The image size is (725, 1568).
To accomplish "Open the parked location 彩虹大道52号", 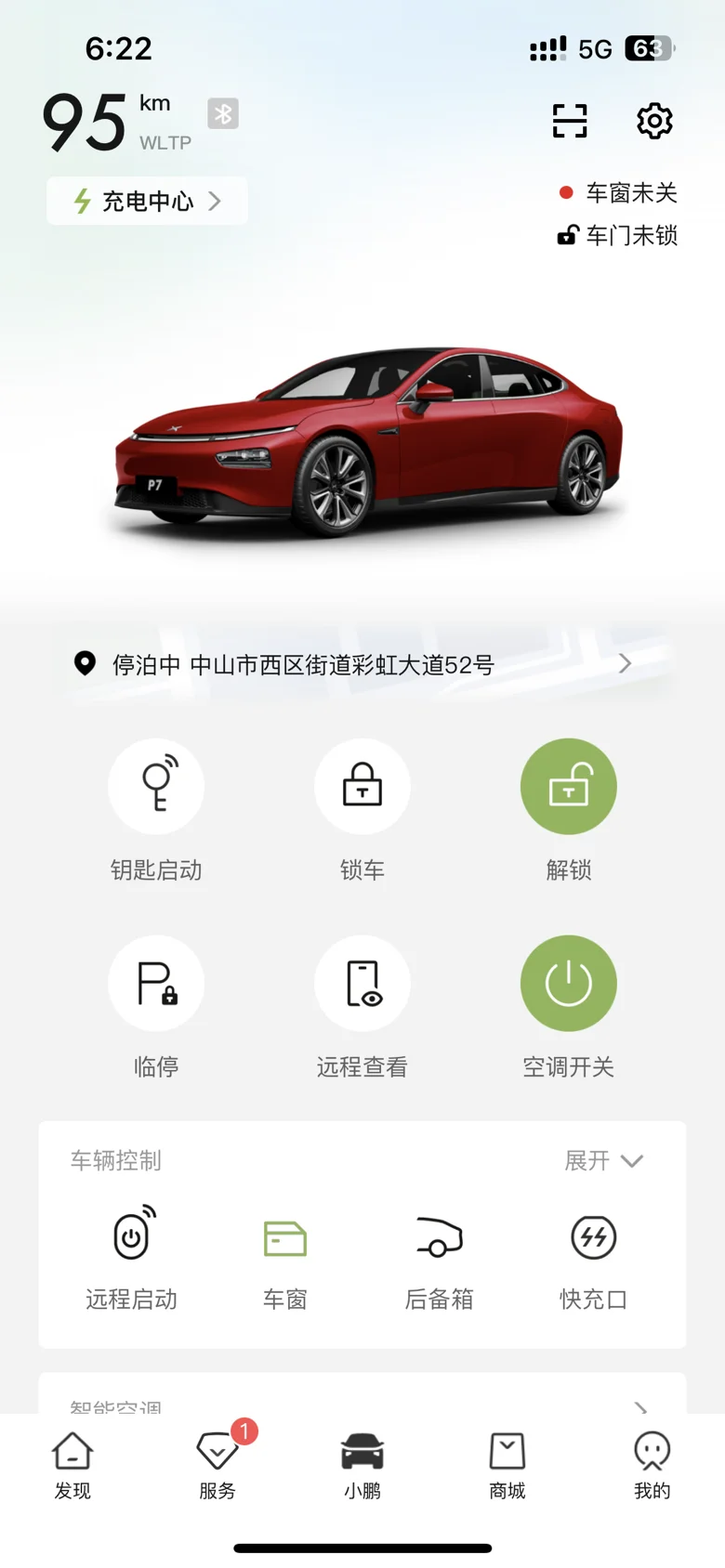I will 362,664.
